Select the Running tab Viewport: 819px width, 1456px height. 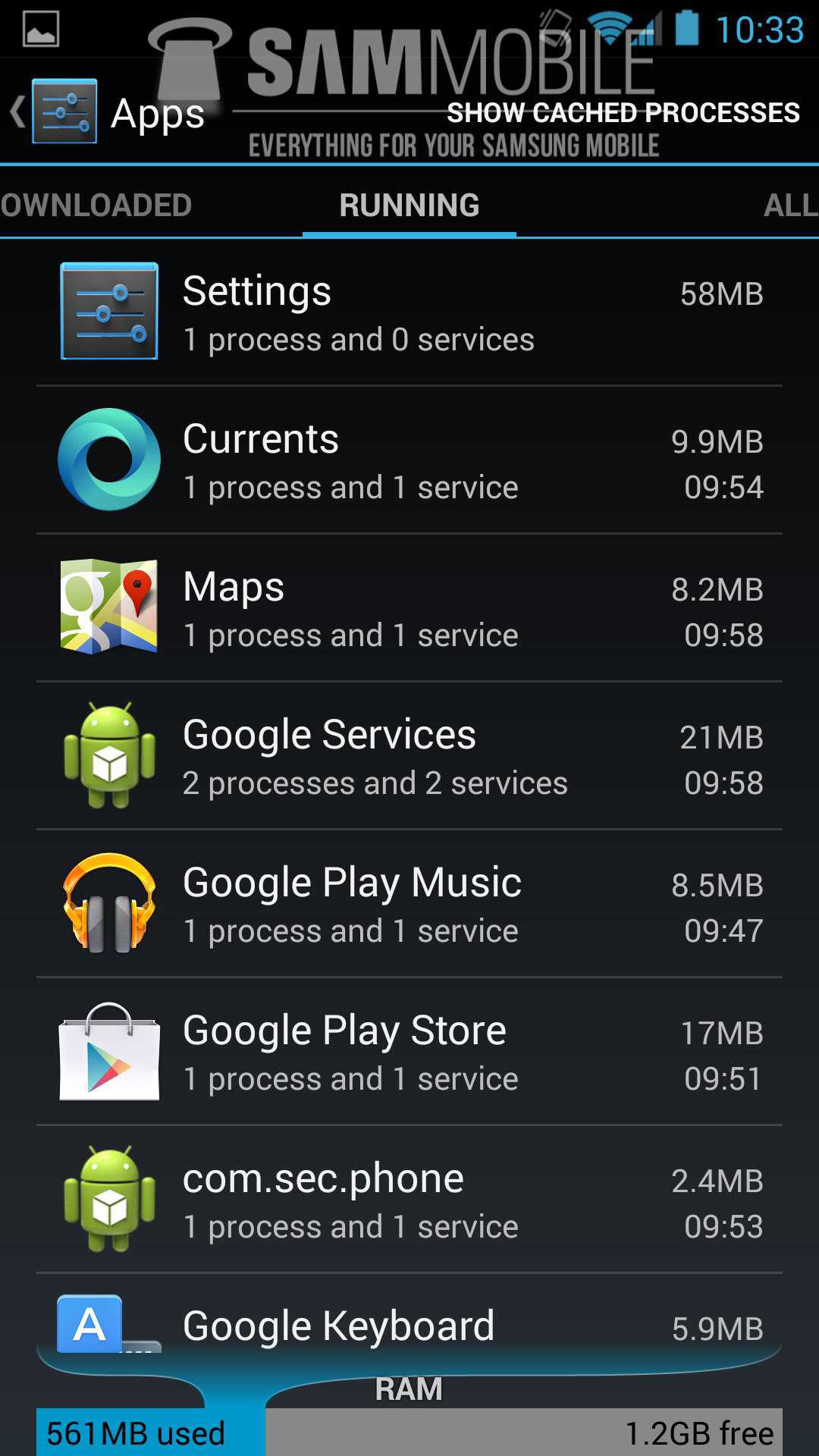pos(409,206)
